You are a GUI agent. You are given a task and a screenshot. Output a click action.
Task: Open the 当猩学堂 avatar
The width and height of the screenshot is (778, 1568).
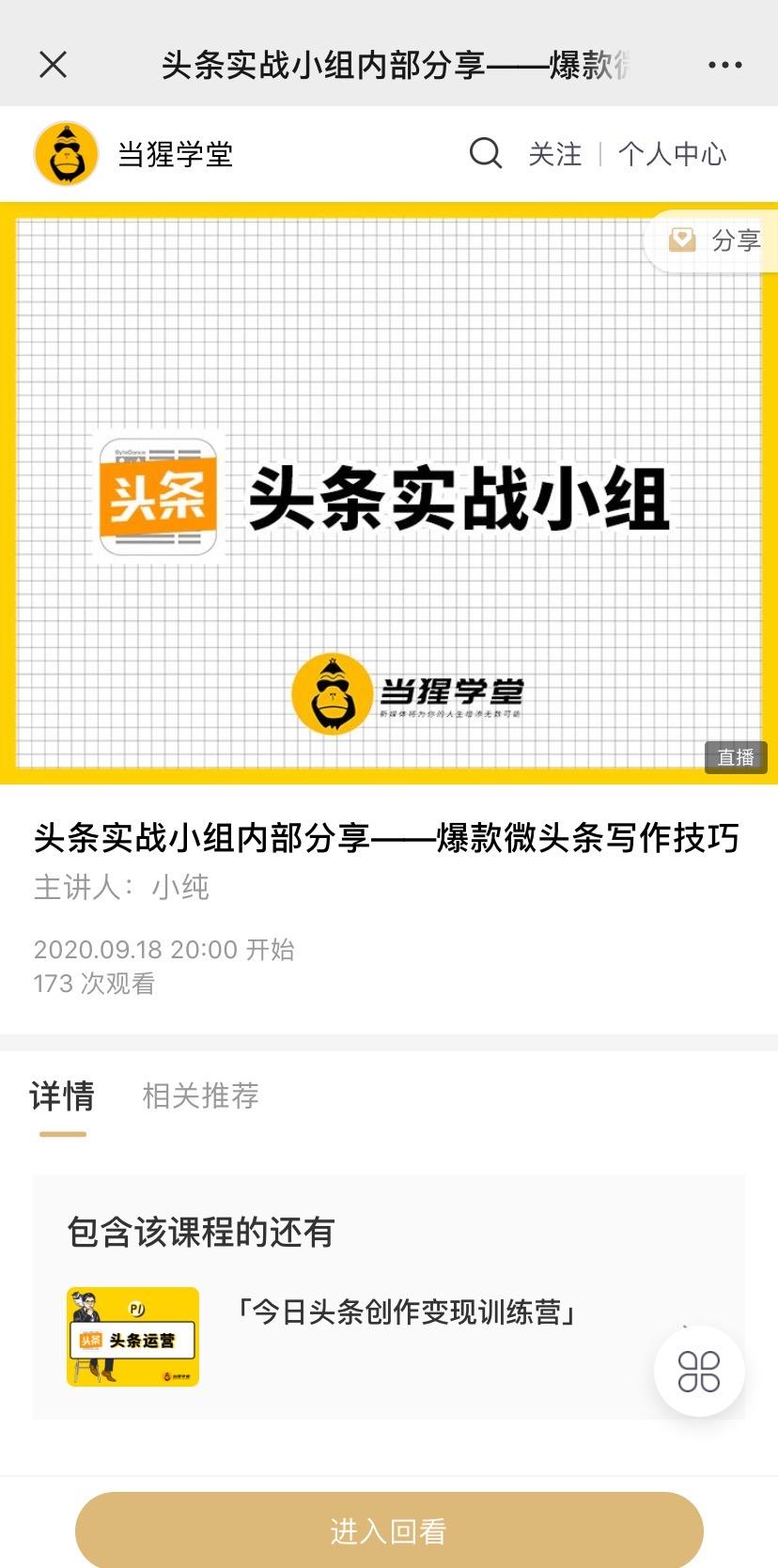[x=66, y=153]
